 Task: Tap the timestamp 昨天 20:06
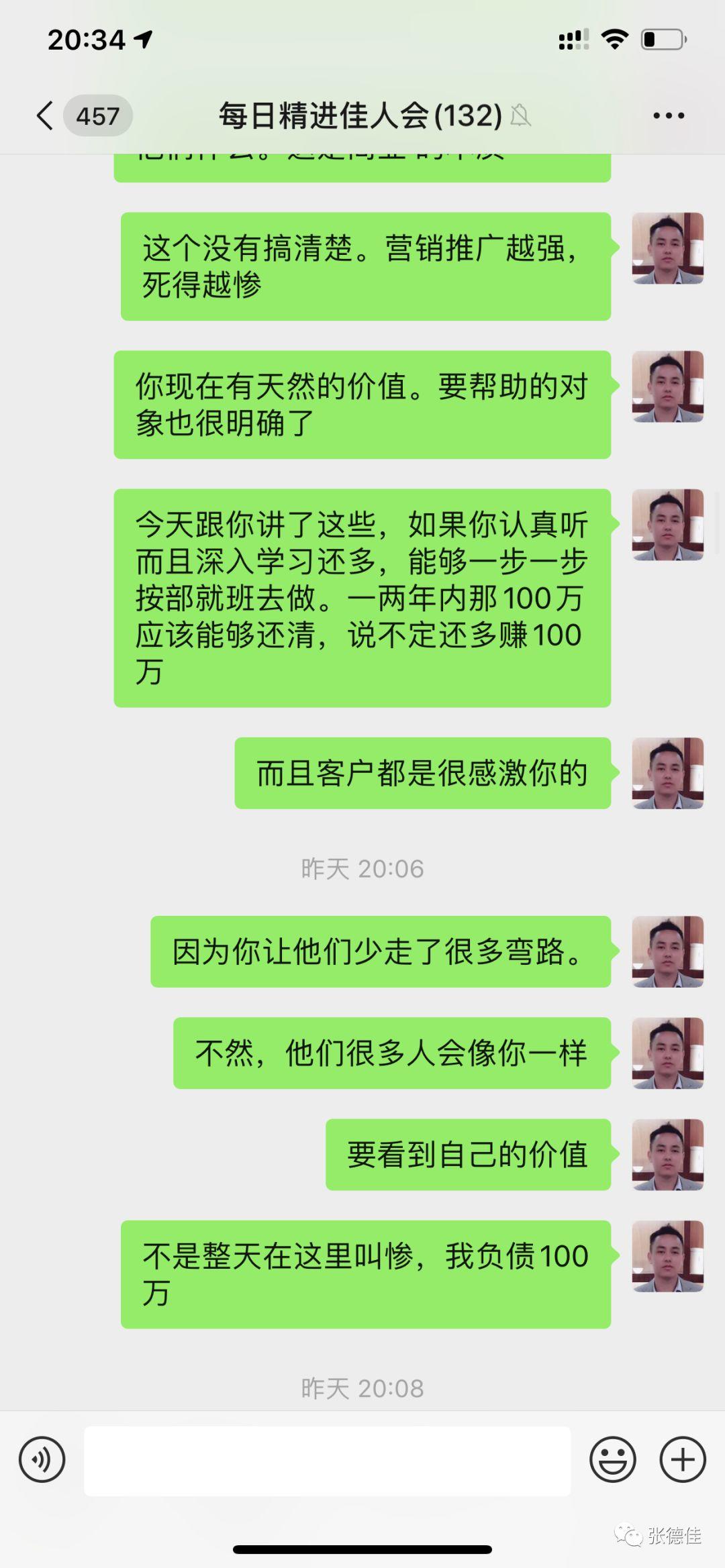click(362, 868)
